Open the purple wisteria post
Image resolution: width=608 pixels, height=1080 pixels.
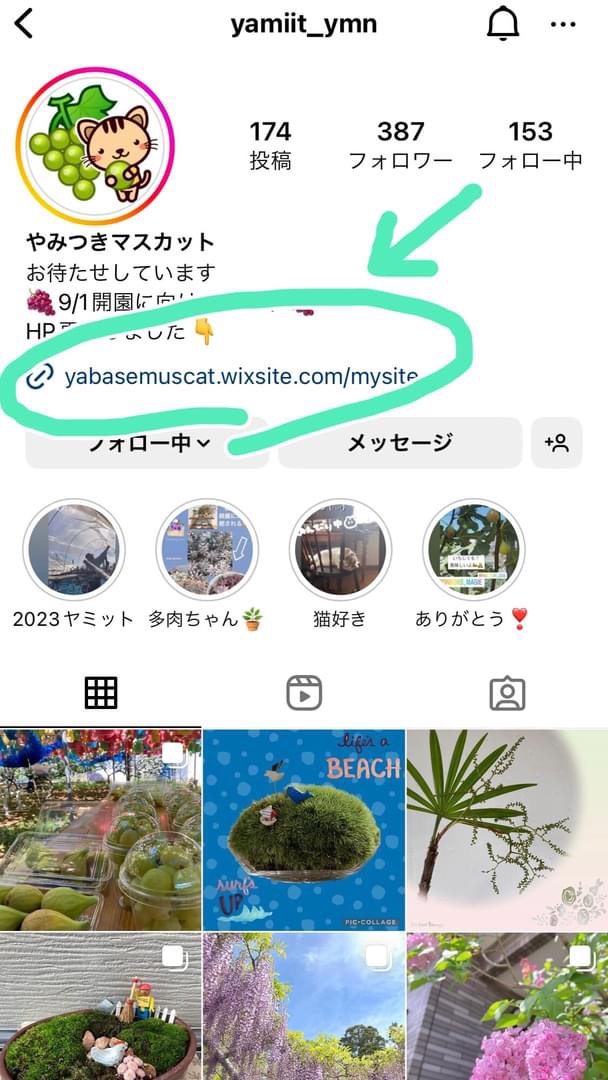pyautogui.click(x=304, y=1005)
